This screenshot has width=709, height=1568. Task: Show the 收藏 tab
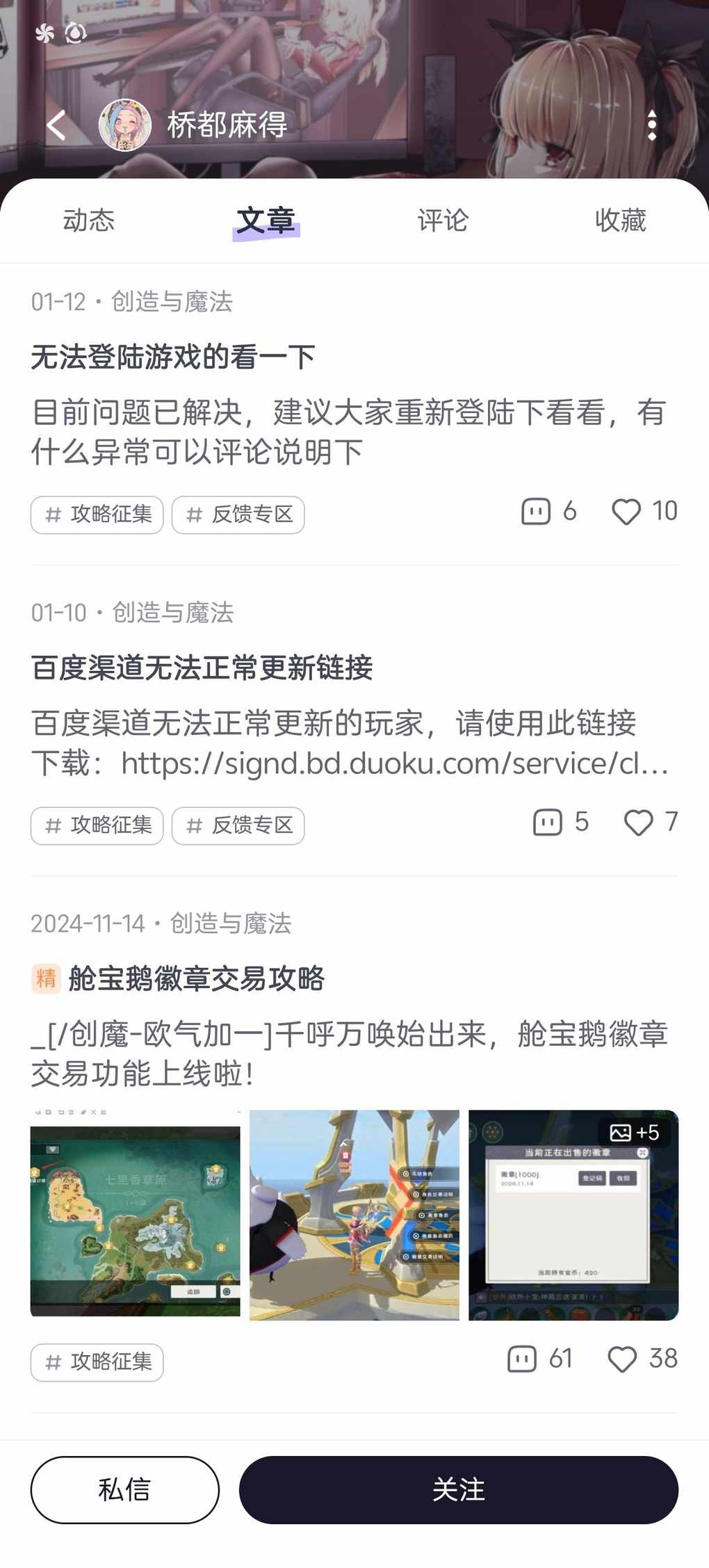pyautogui.click(x=620, y=220)
